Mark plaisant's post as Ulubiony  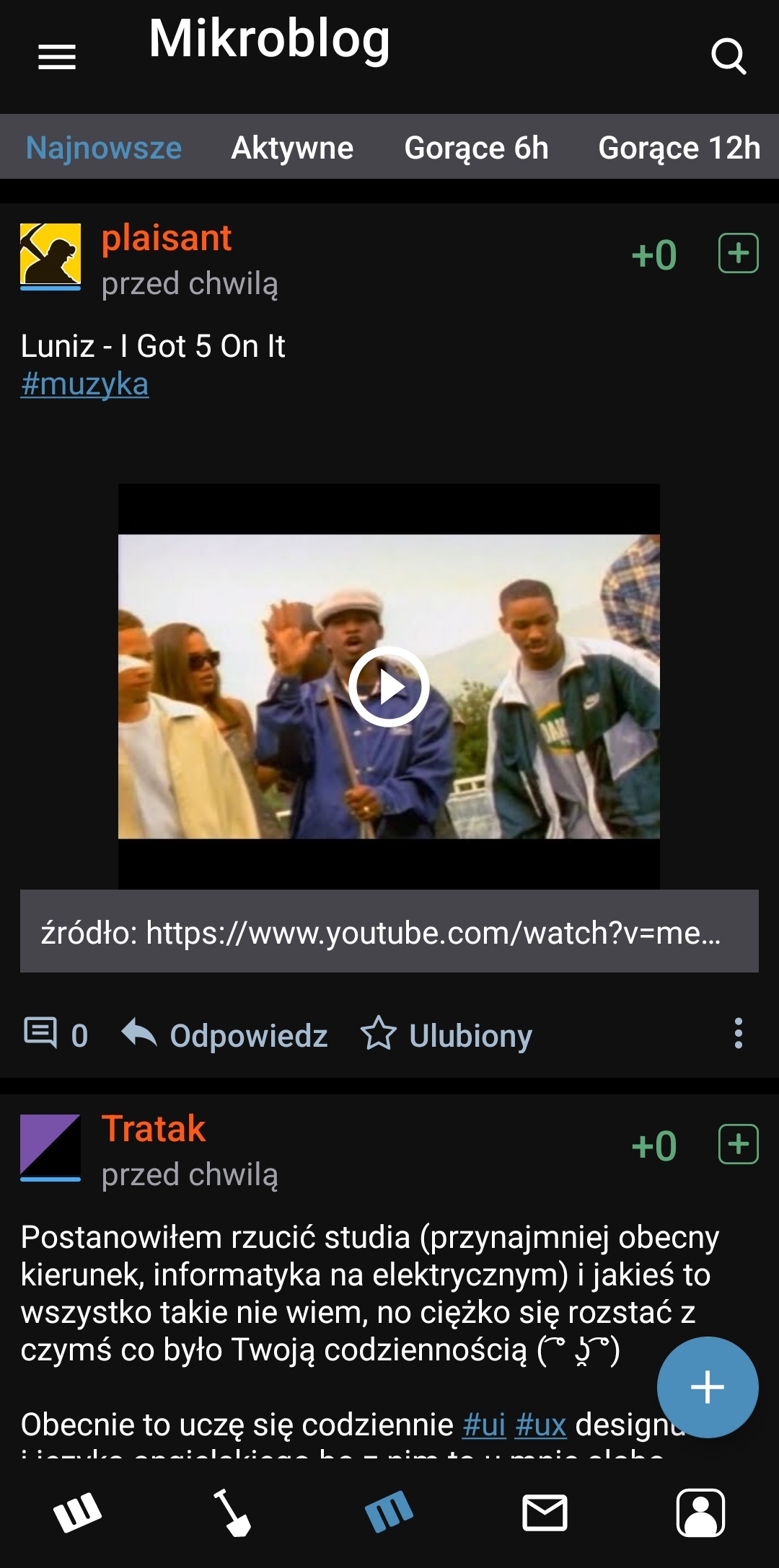(447, 1035)
